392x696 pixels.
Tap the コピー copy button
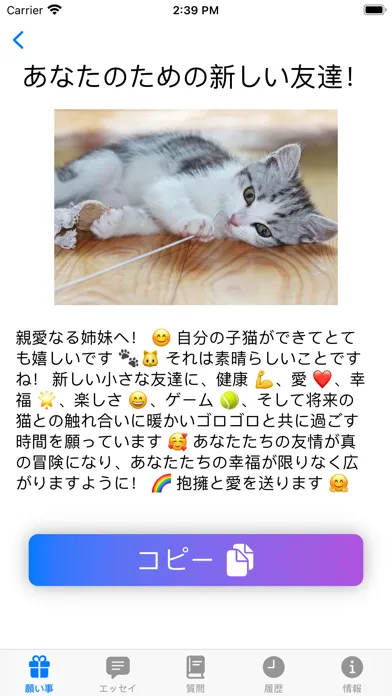[x=196, y=560]
